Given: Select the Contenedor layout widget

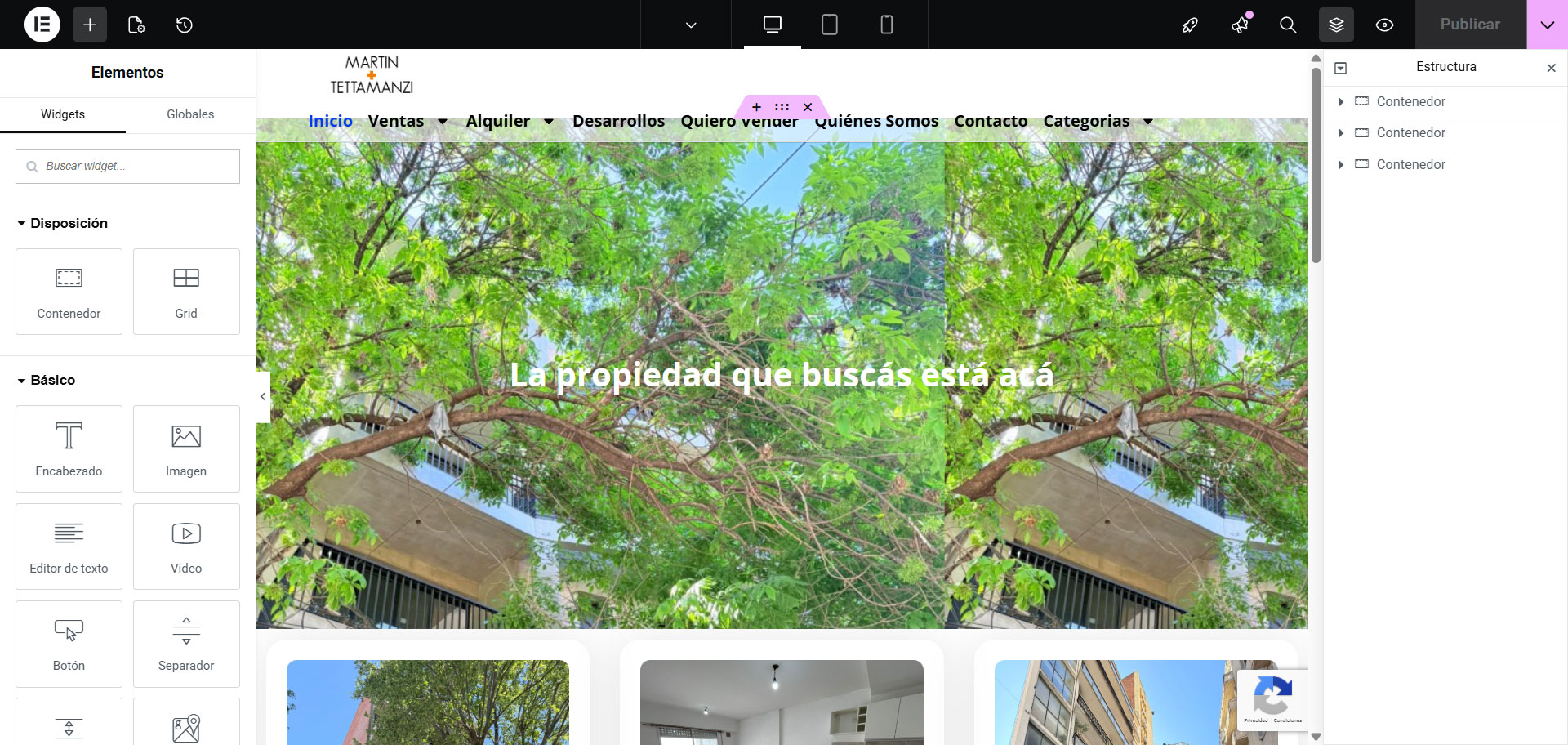Looking at the screenshot, I should [69, 292].
